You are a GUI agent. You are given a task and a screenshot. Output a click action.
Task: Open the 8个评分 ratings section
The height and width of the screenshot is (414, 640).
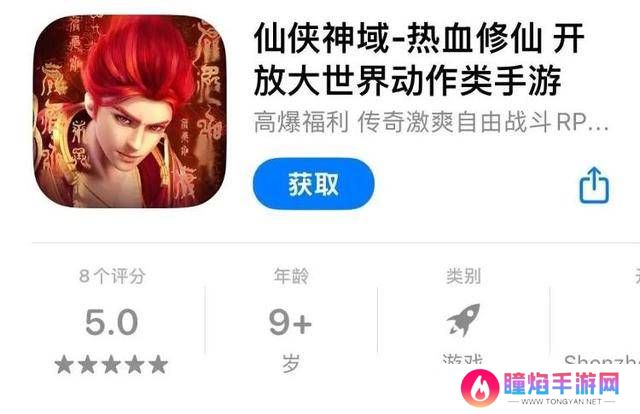coord(111,320)
